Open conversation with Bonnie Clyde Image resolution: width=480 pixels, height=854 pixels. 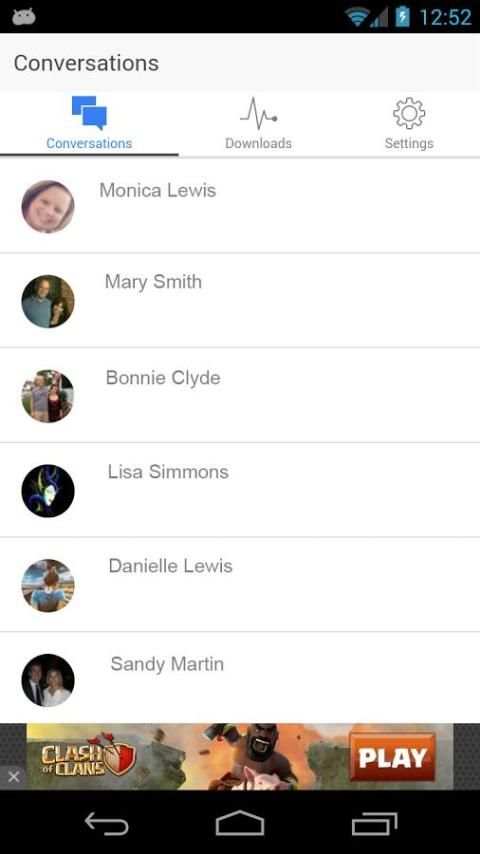click(240, 395)
